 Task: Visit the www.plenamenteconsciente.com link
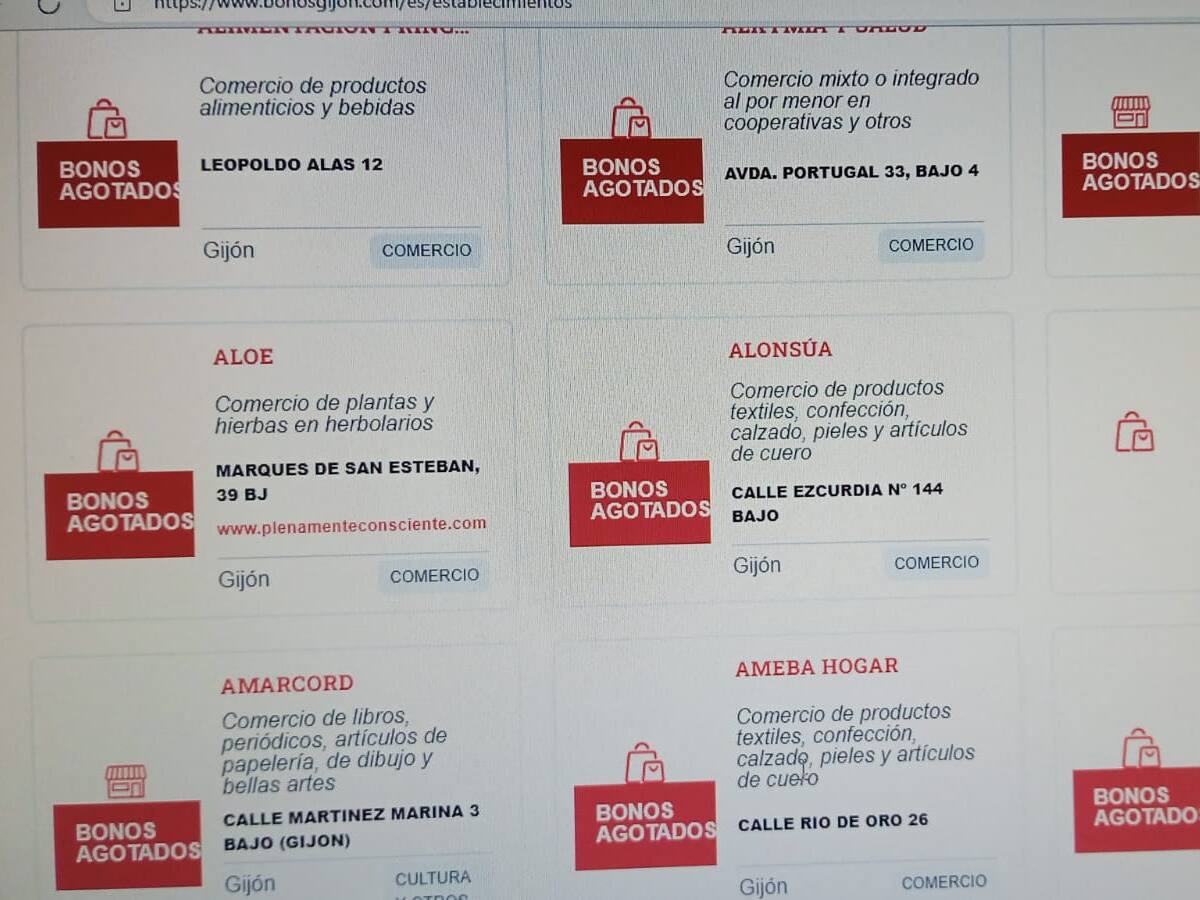[x=351, y=524]
